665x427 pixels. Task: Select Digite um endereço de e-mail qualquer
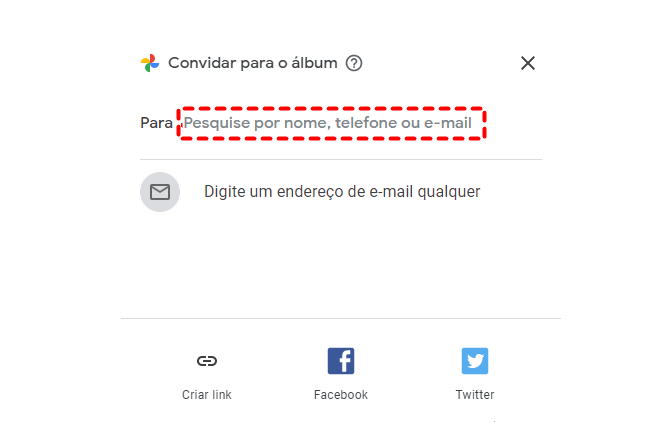pos(341,191)
